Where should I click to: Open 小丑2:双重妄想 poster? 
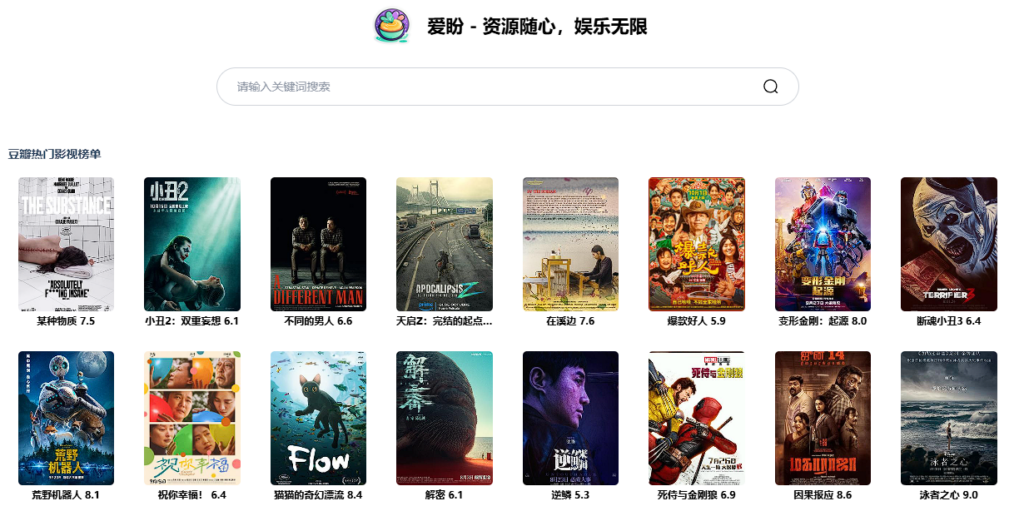192,244
